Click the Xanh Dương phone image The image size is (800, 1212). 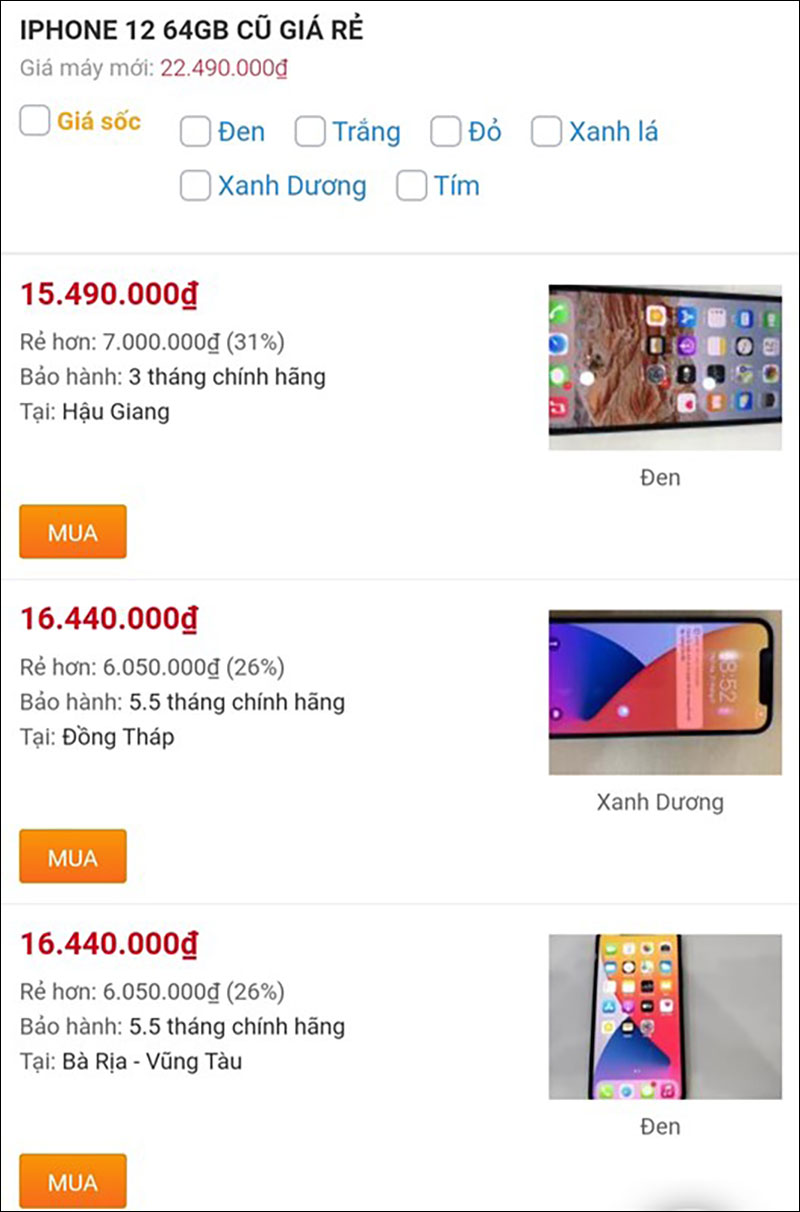tap(663, 691)
